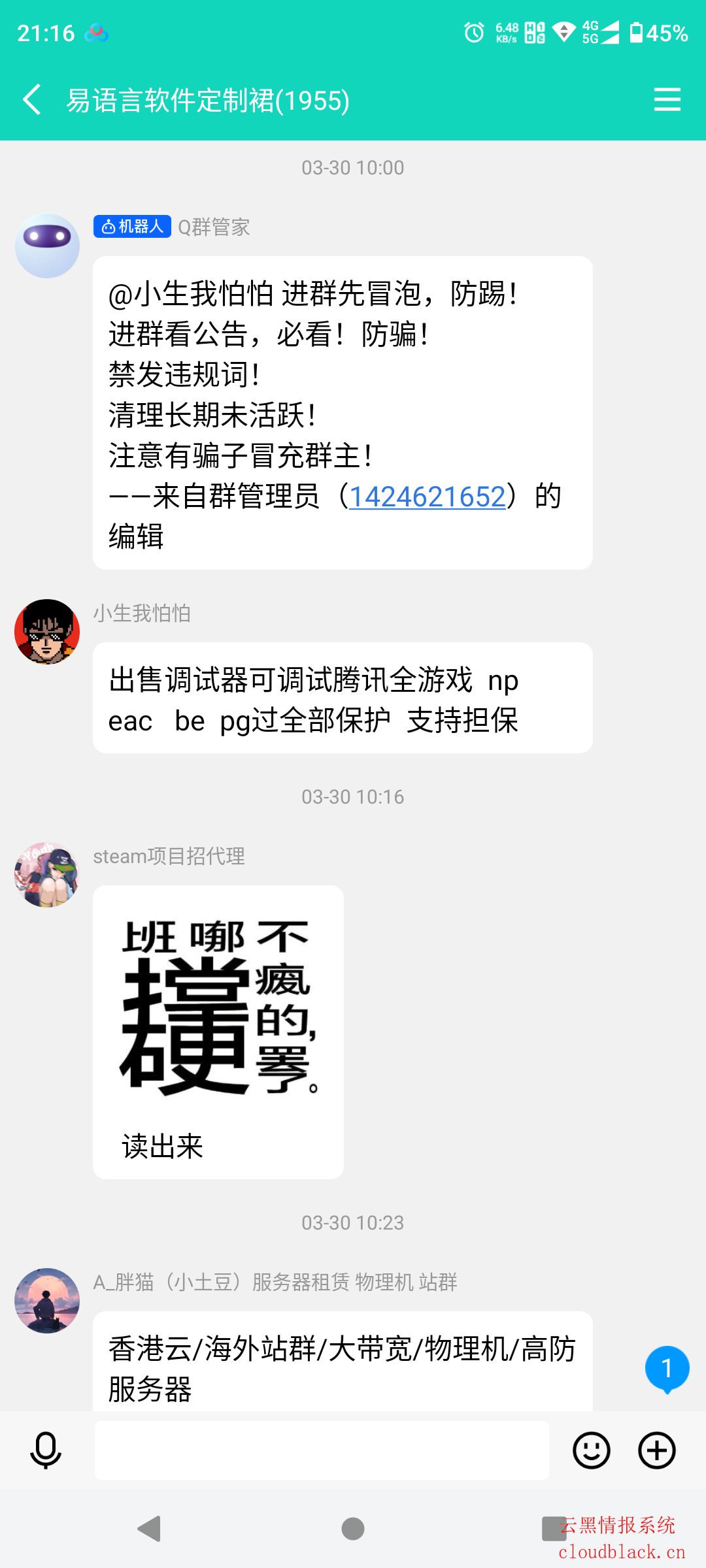Tap the microphone voice input icon
This screenshot has width=706, height=1568.
pyautogui.click(x=46, y=1450)
